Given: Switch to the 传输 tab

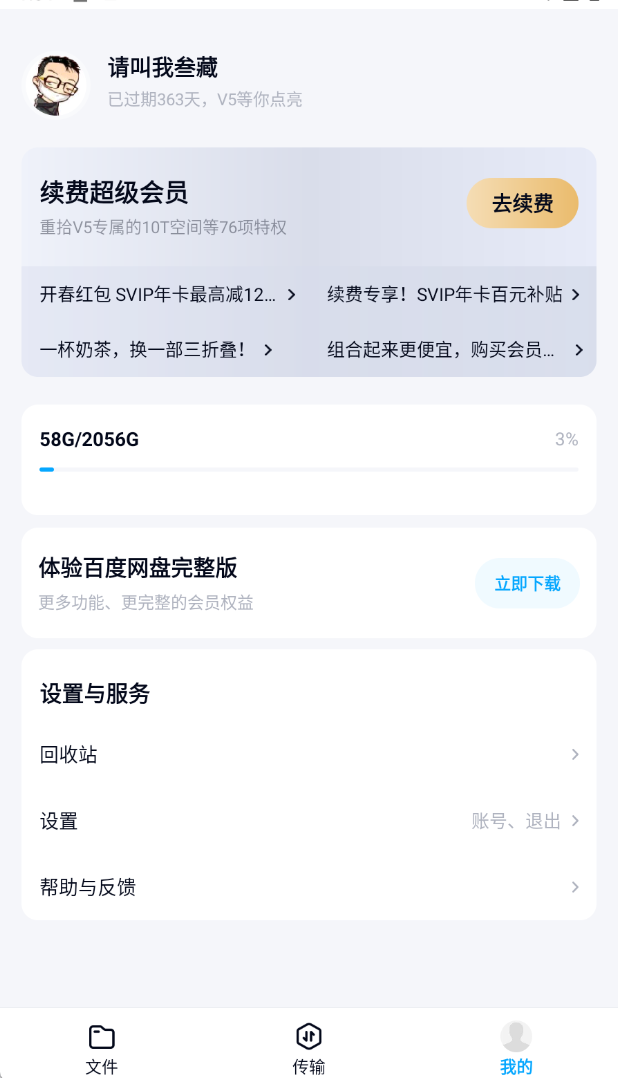Looking at the screenshot, I should [x=309, y=1049].
